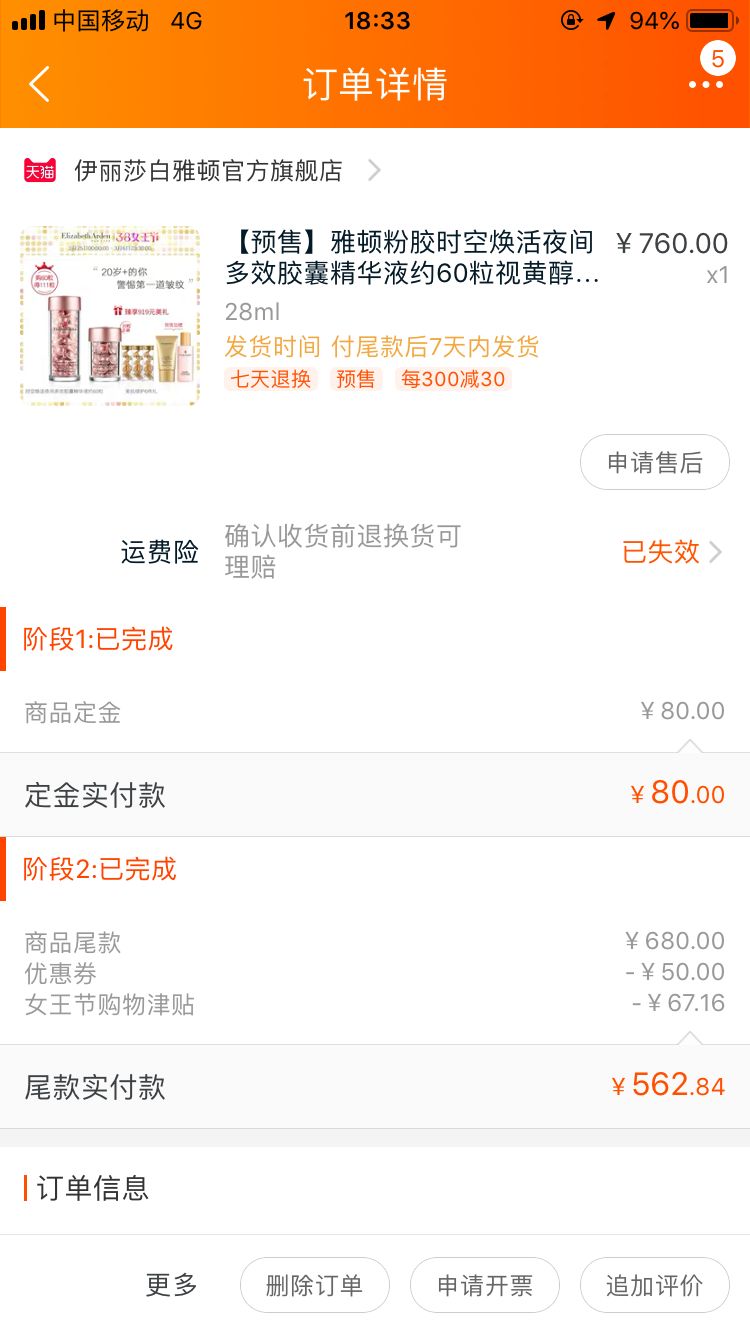This screenshot has height=1334, width=750.
Task: Tap the 申请售后 button
Action: point(655,462)
